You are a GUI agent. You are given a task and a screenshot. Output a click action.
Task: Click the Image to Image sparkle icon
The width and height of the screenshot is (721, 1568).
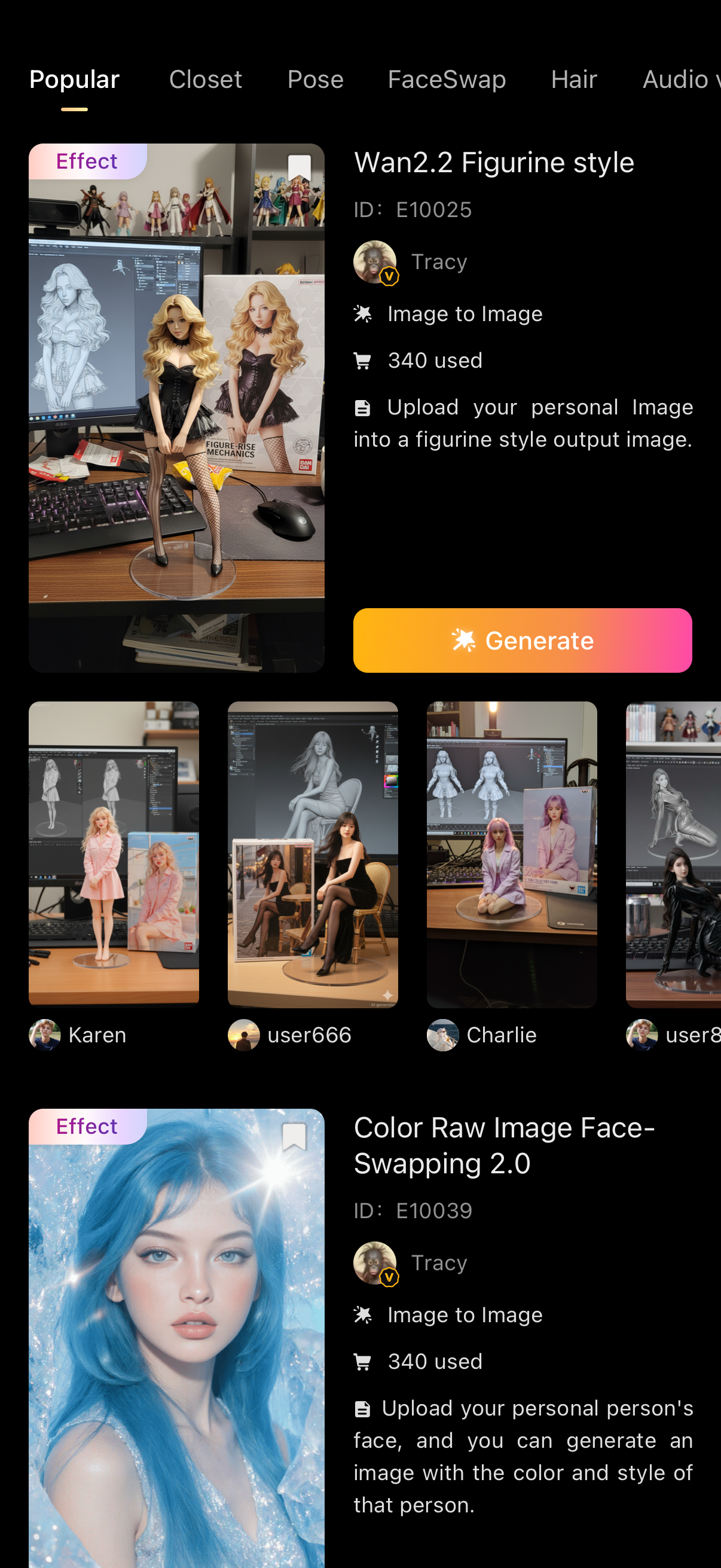pos(363,313)
